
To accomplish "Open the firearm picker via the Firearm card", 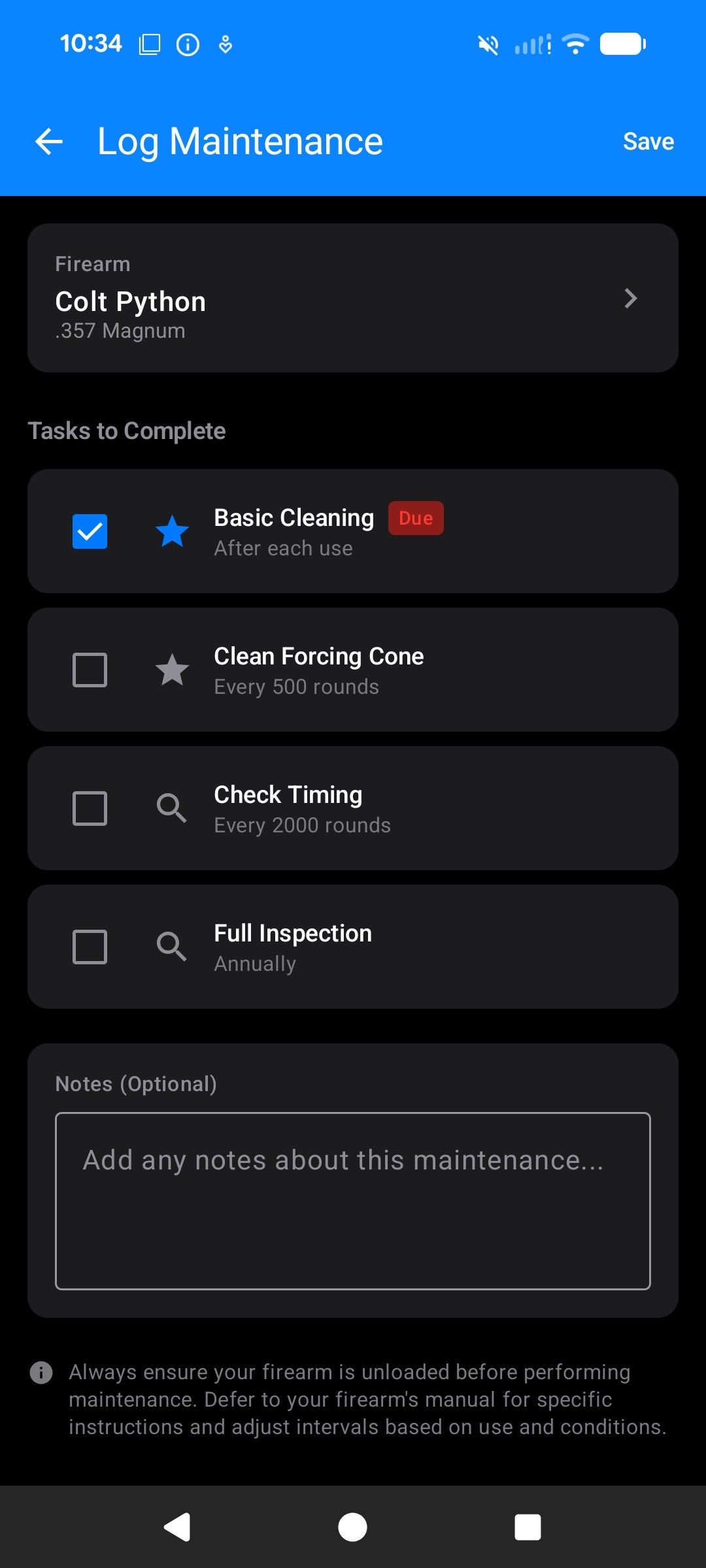I will [353, 298].
